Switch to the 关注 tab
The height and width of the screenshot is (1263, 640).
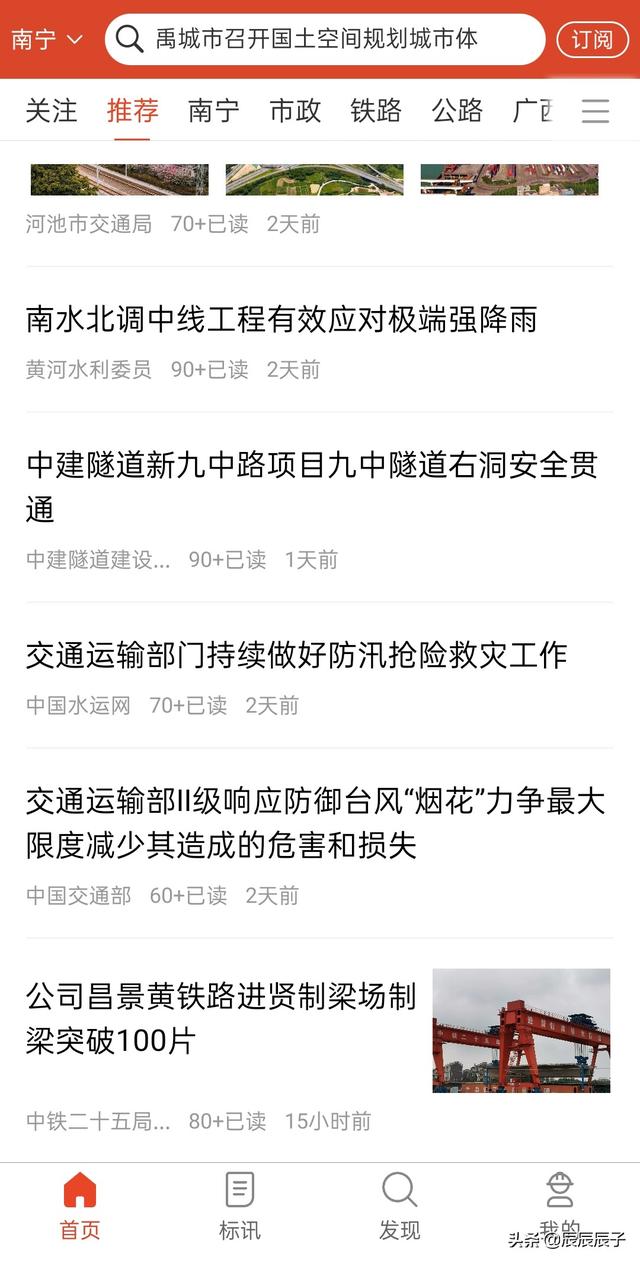[x=51, y=111]
